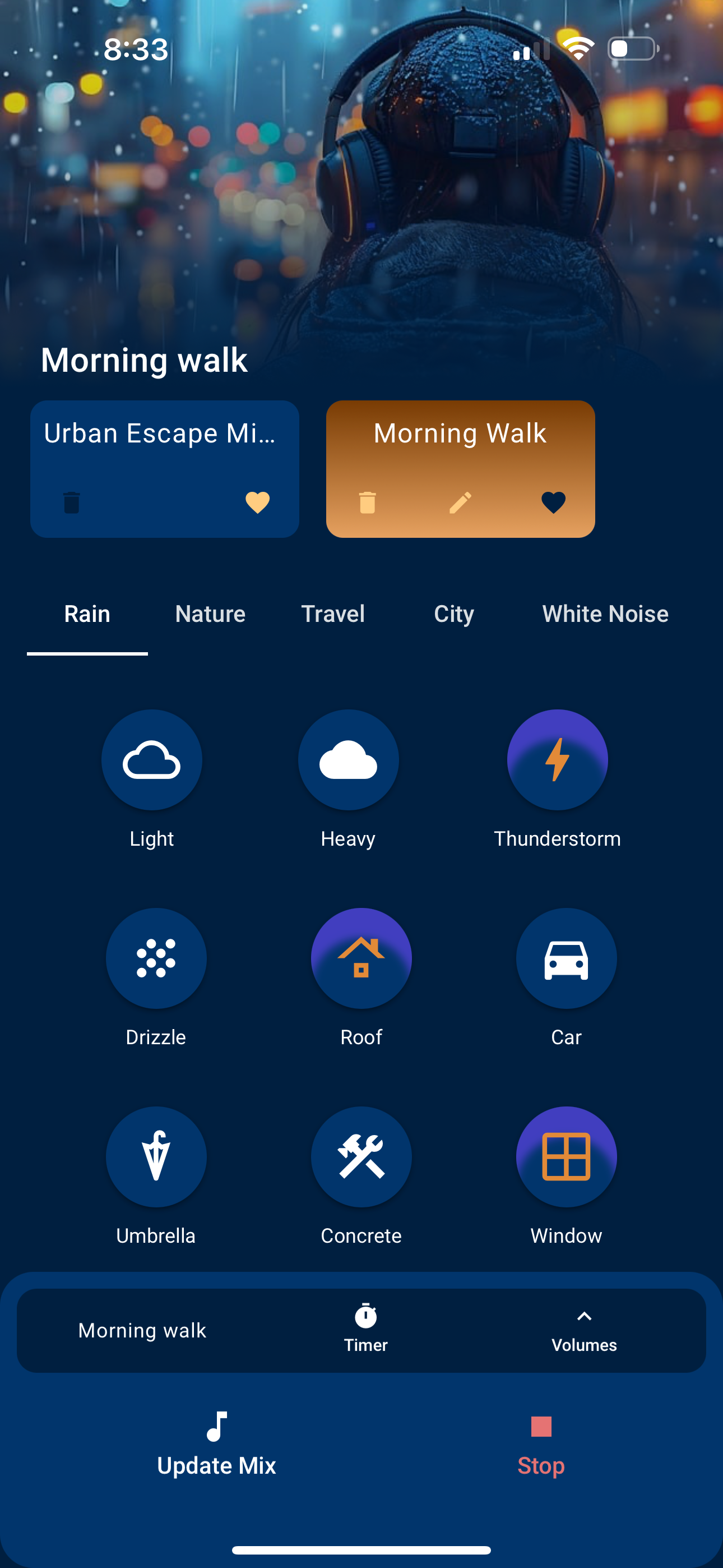Set a sleep Timer
The height and width of the screenshot is (1568, 723).
click(x=365, y=1330)
